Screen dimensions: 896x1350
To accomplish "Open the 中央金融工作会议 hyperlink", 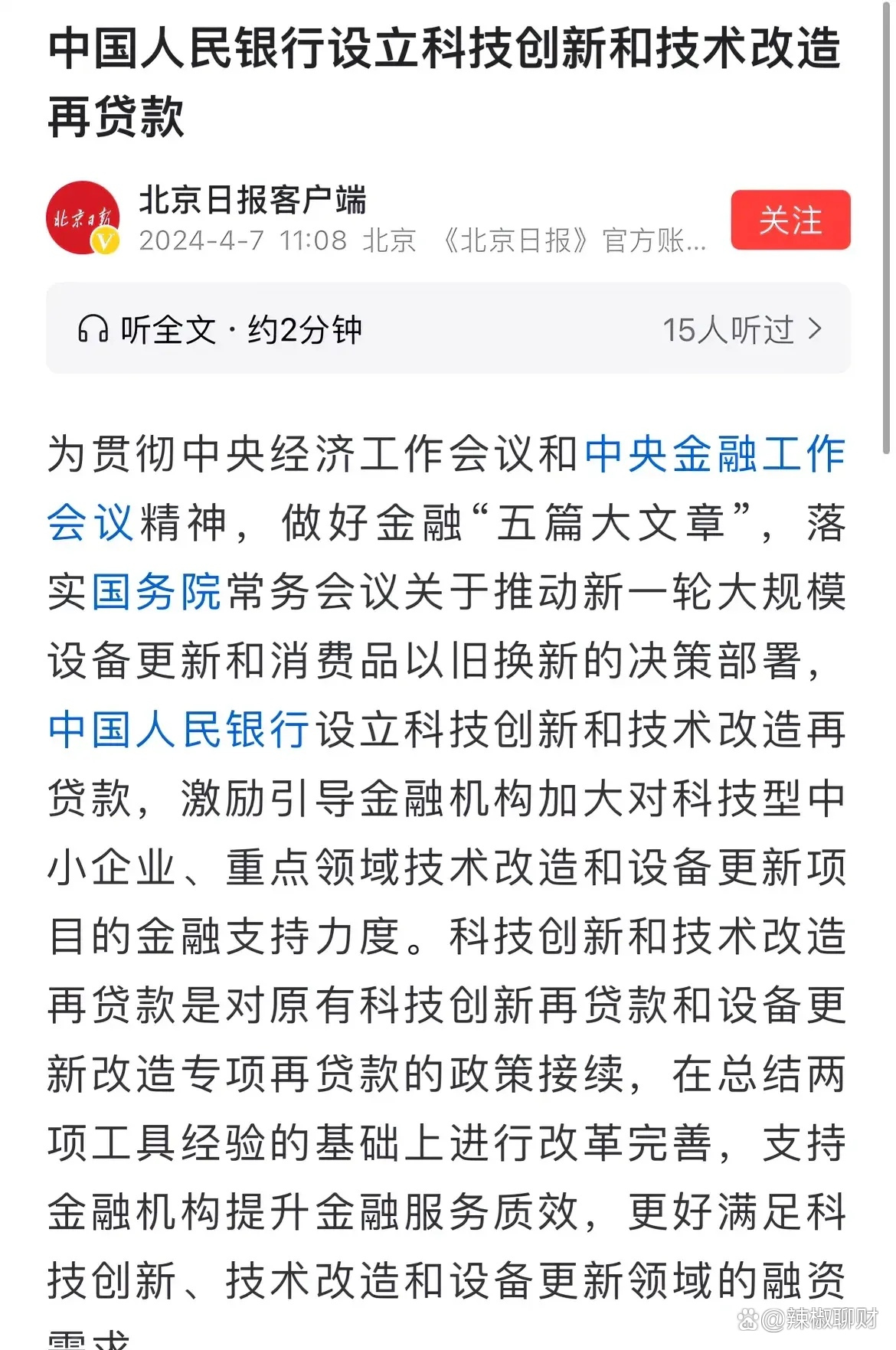I will tap(715, 455).
